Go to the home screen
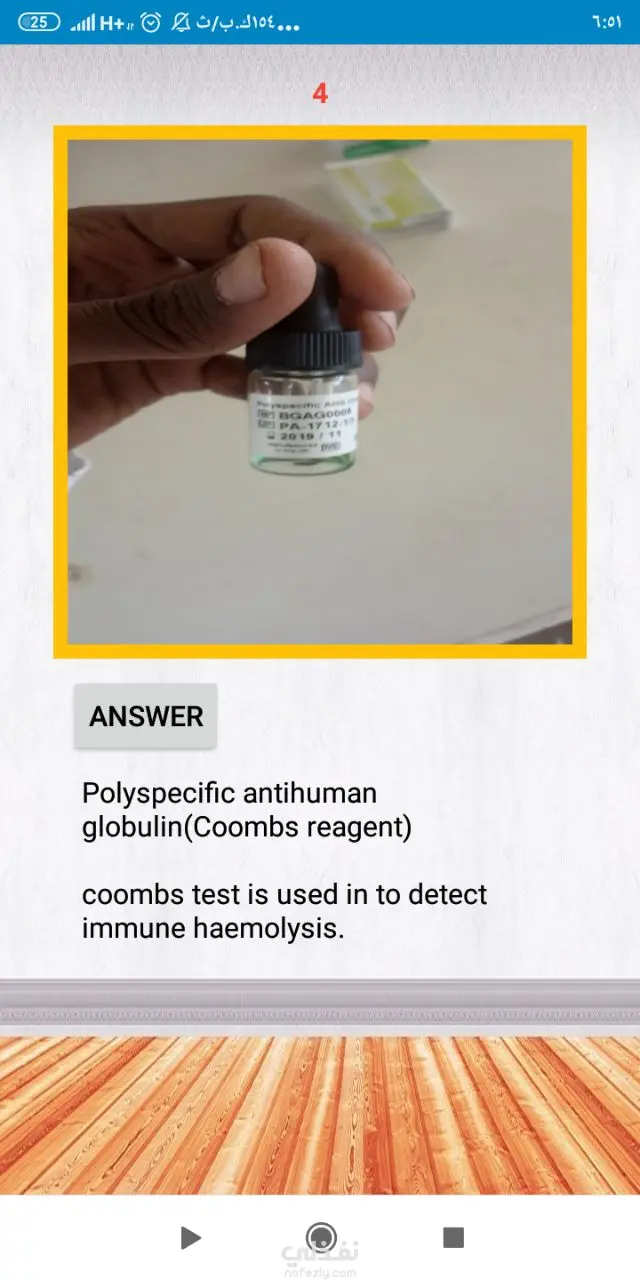Screen dimensions: 640x1280 coord(320,1237)
